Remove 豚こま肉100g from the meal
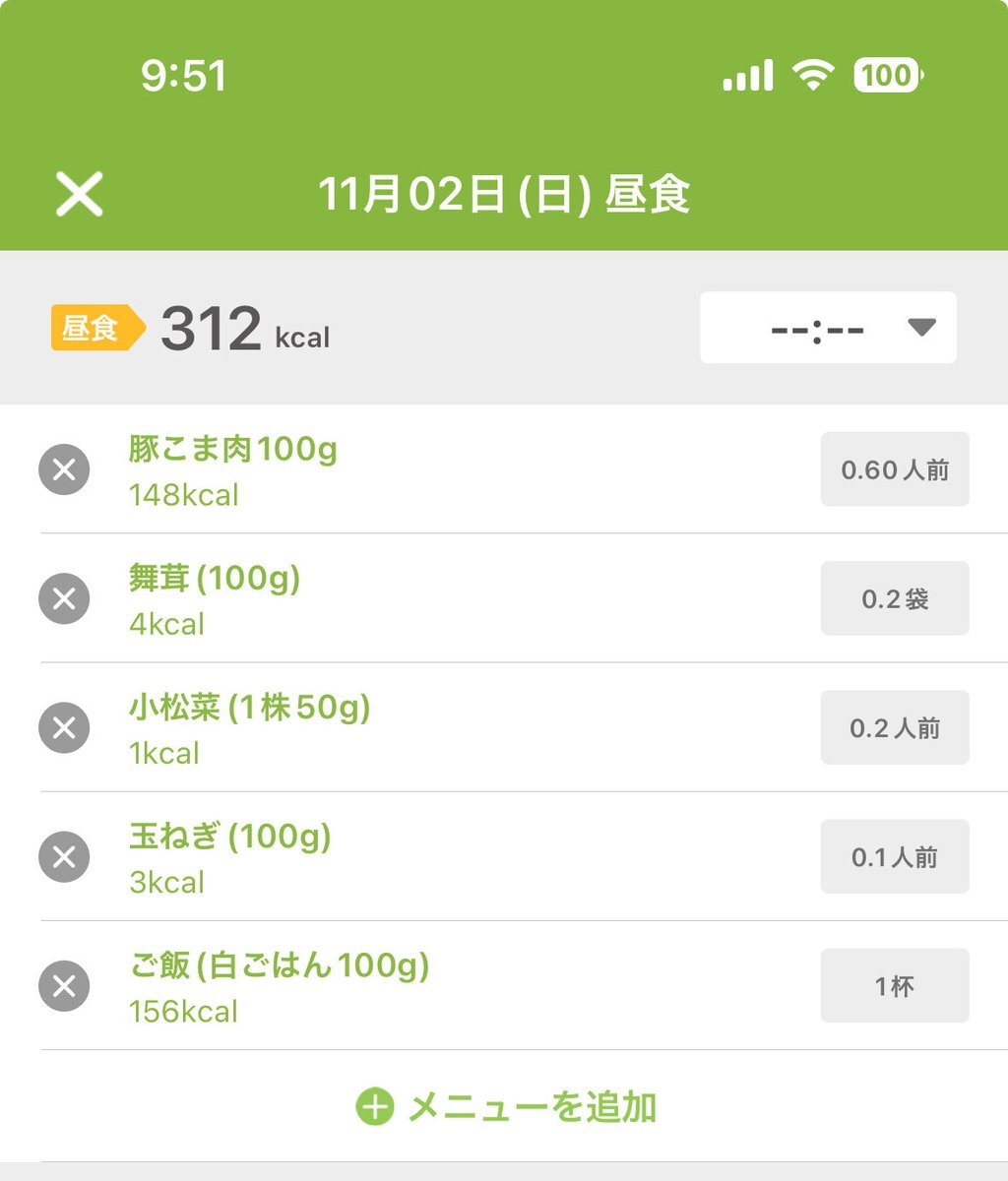Viewport: 1008px width, 1181px height. click(x=64, y=469)
